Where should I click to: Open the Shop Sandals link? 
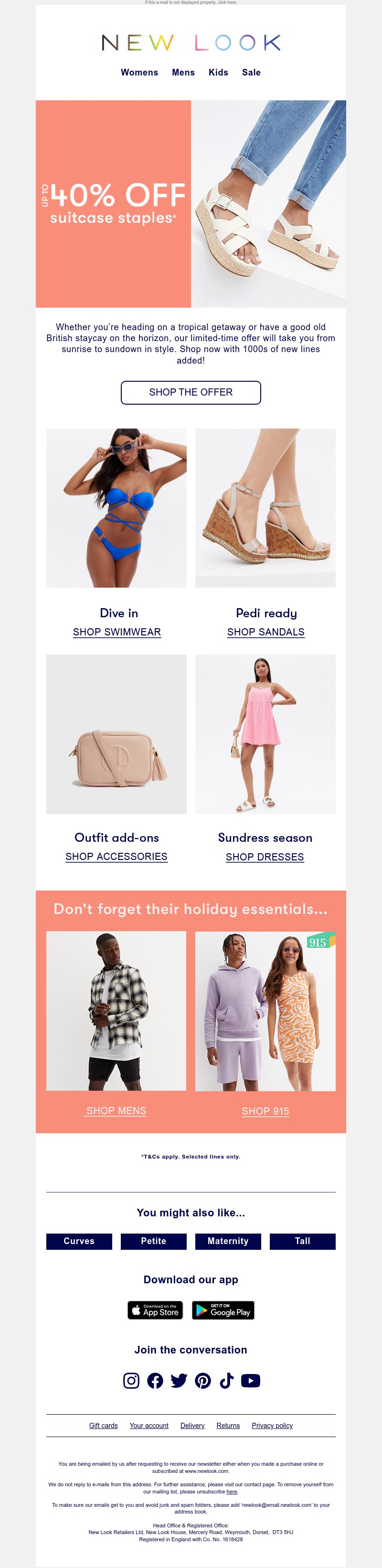266,632
